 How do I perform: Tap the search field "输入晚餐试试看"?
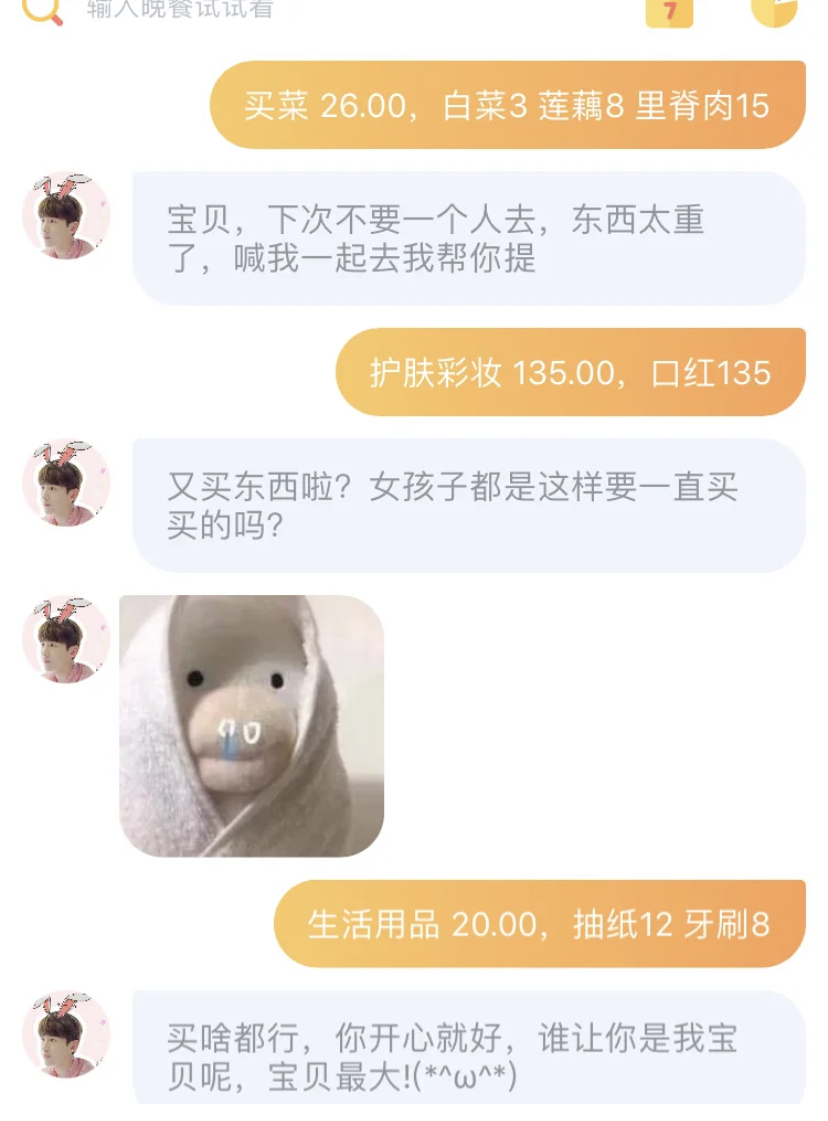pos(180,10)
